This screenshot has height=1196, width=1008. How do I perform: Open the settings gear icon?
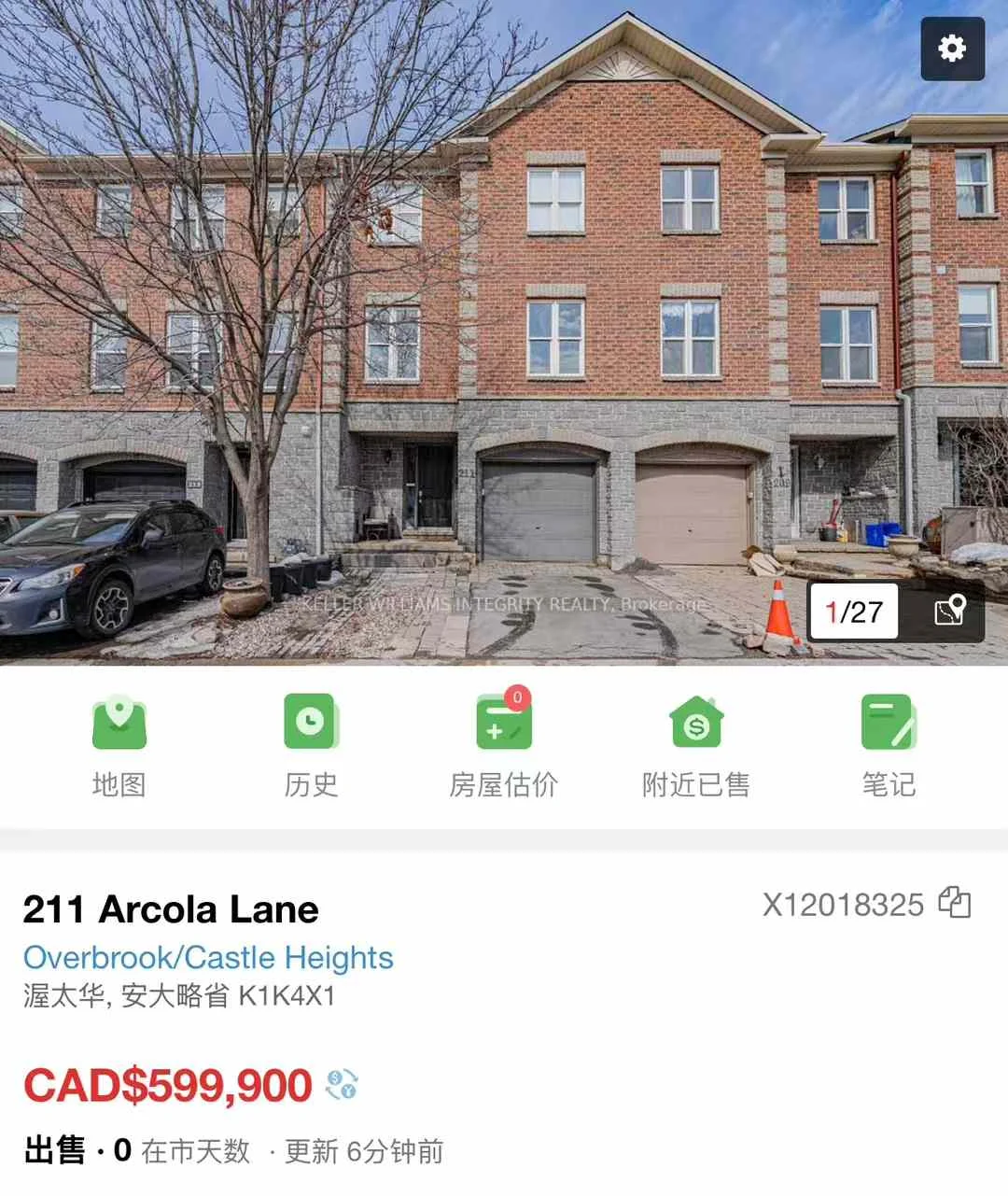pyautogui.click(x=952, y=49)
